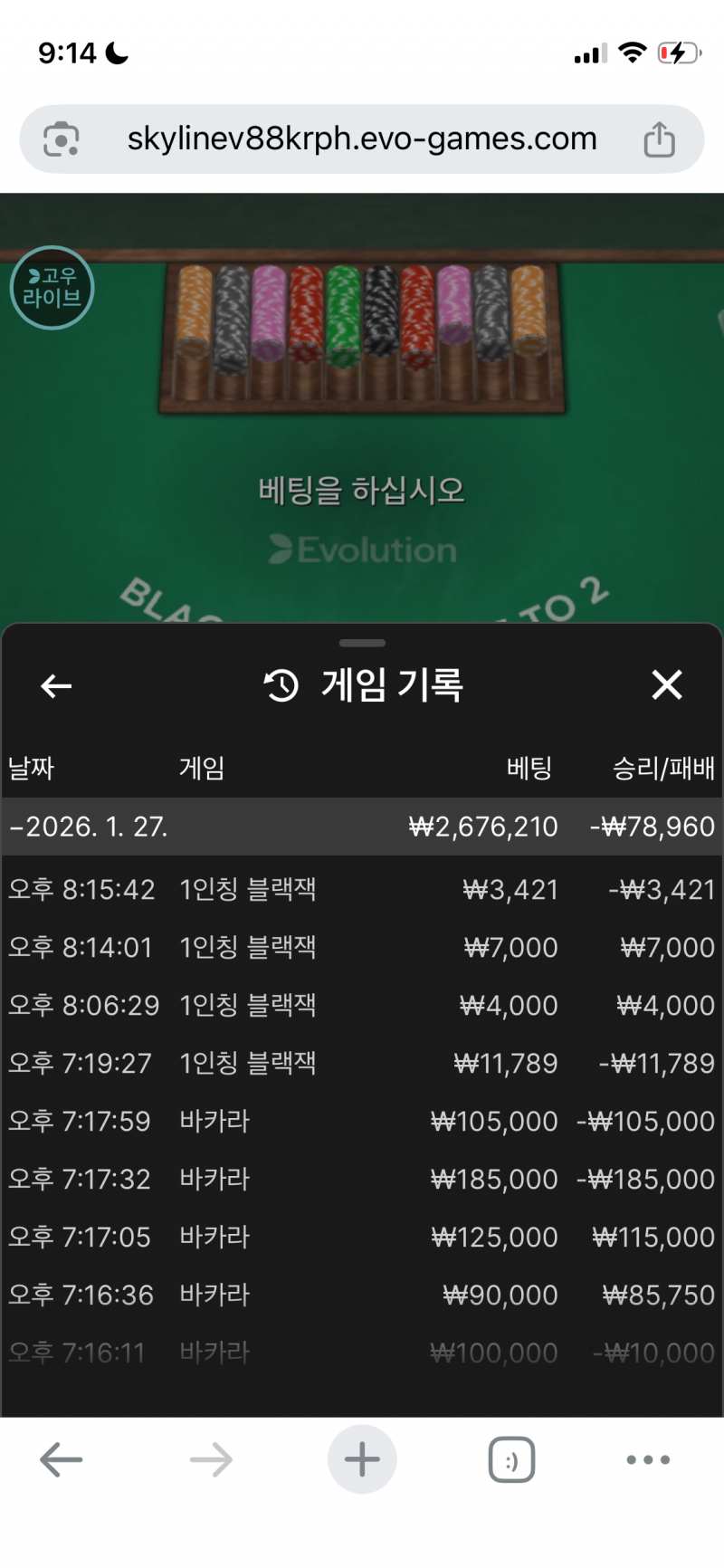View the 오후 7:19:27 blackjack round

point(362,1063)
